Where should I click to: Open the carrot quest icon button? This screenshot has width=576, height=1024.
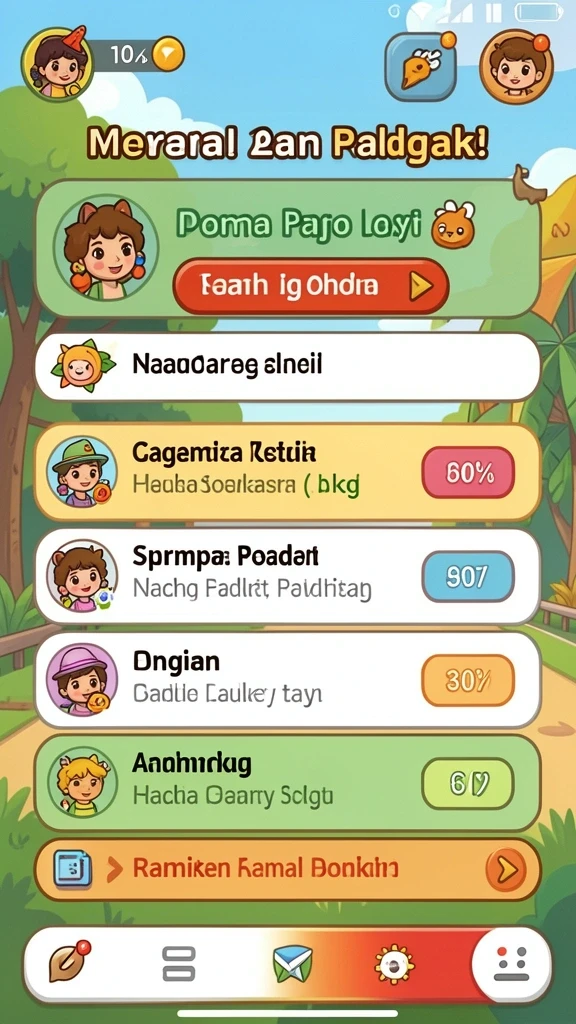pyautogui.click(x=420, y=66)
